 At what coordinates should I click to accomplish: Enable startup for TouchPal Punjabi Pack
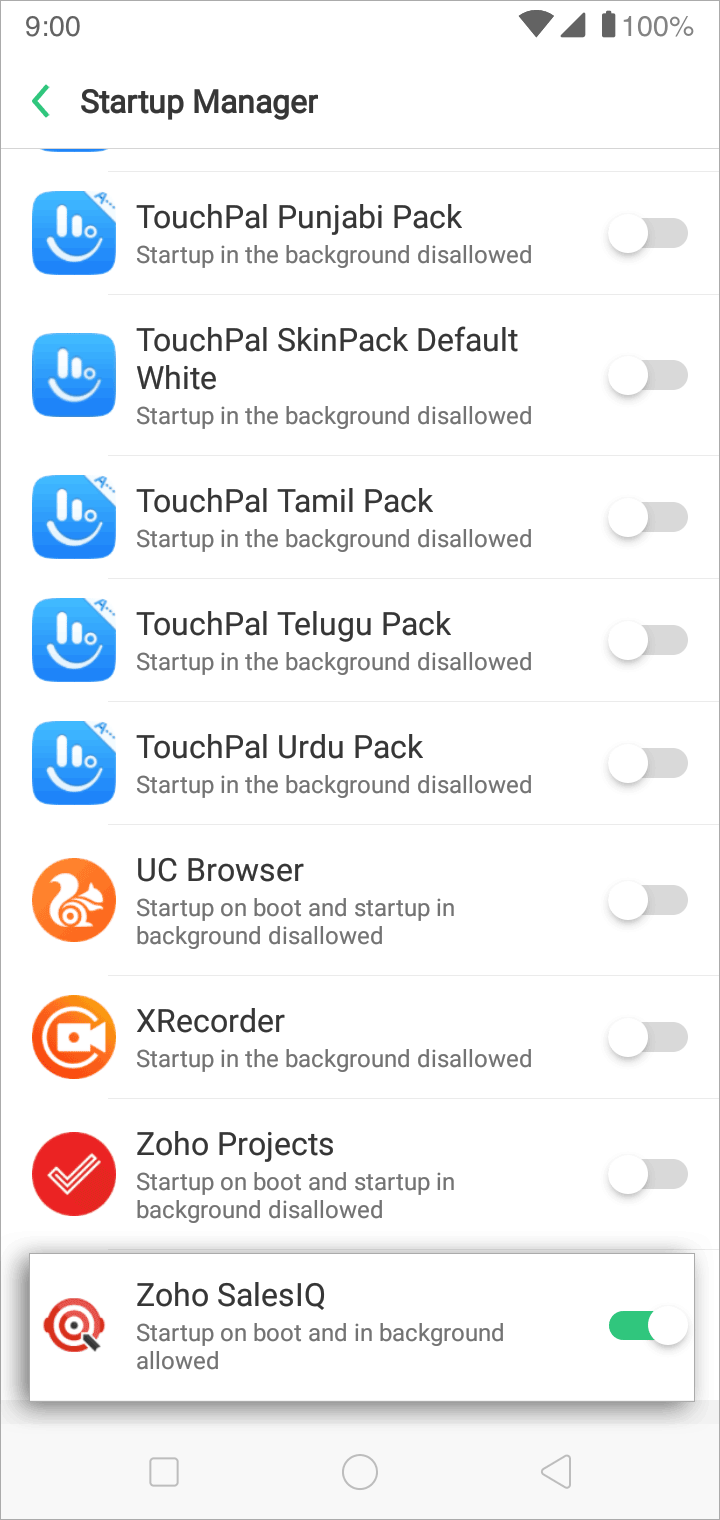tap(648, 234)
